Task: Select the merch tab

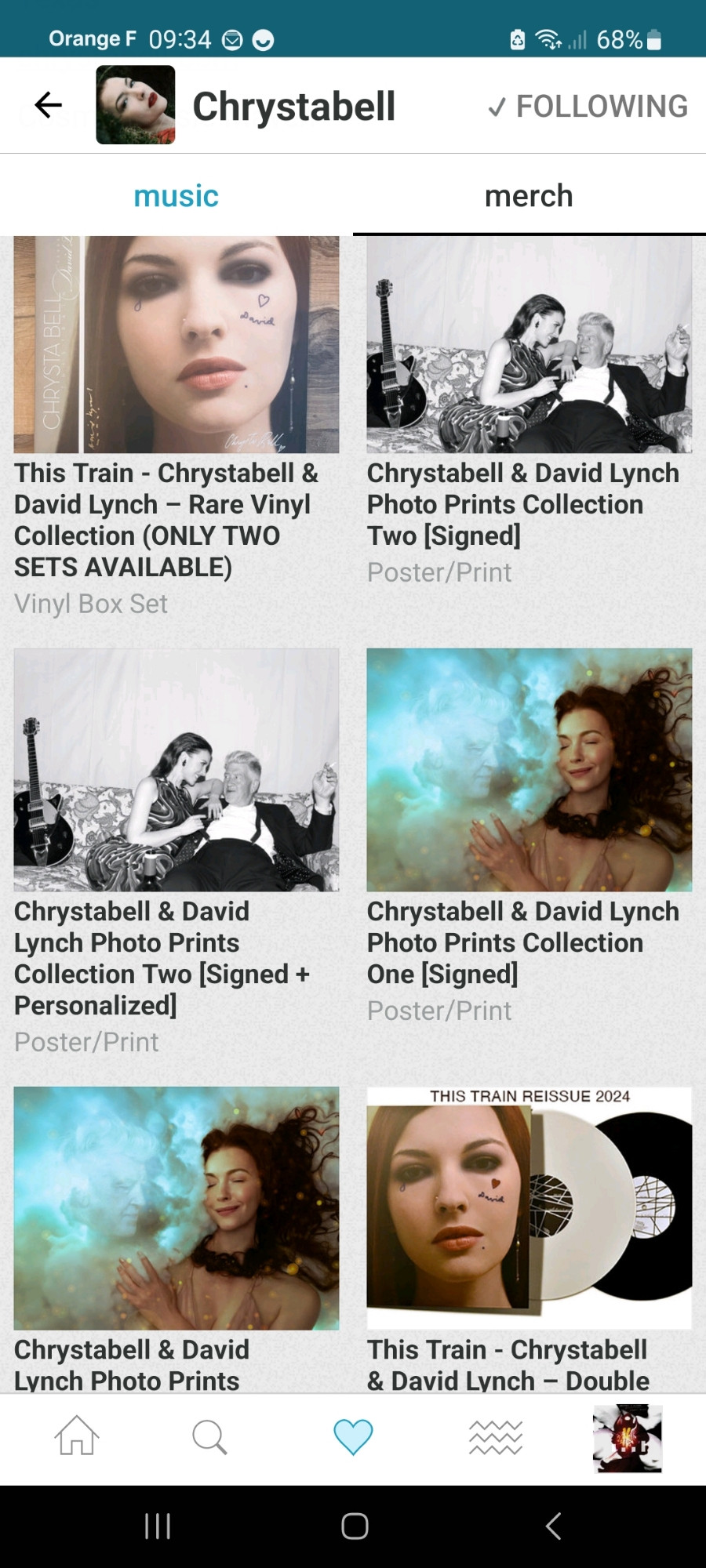Action: 529,195
